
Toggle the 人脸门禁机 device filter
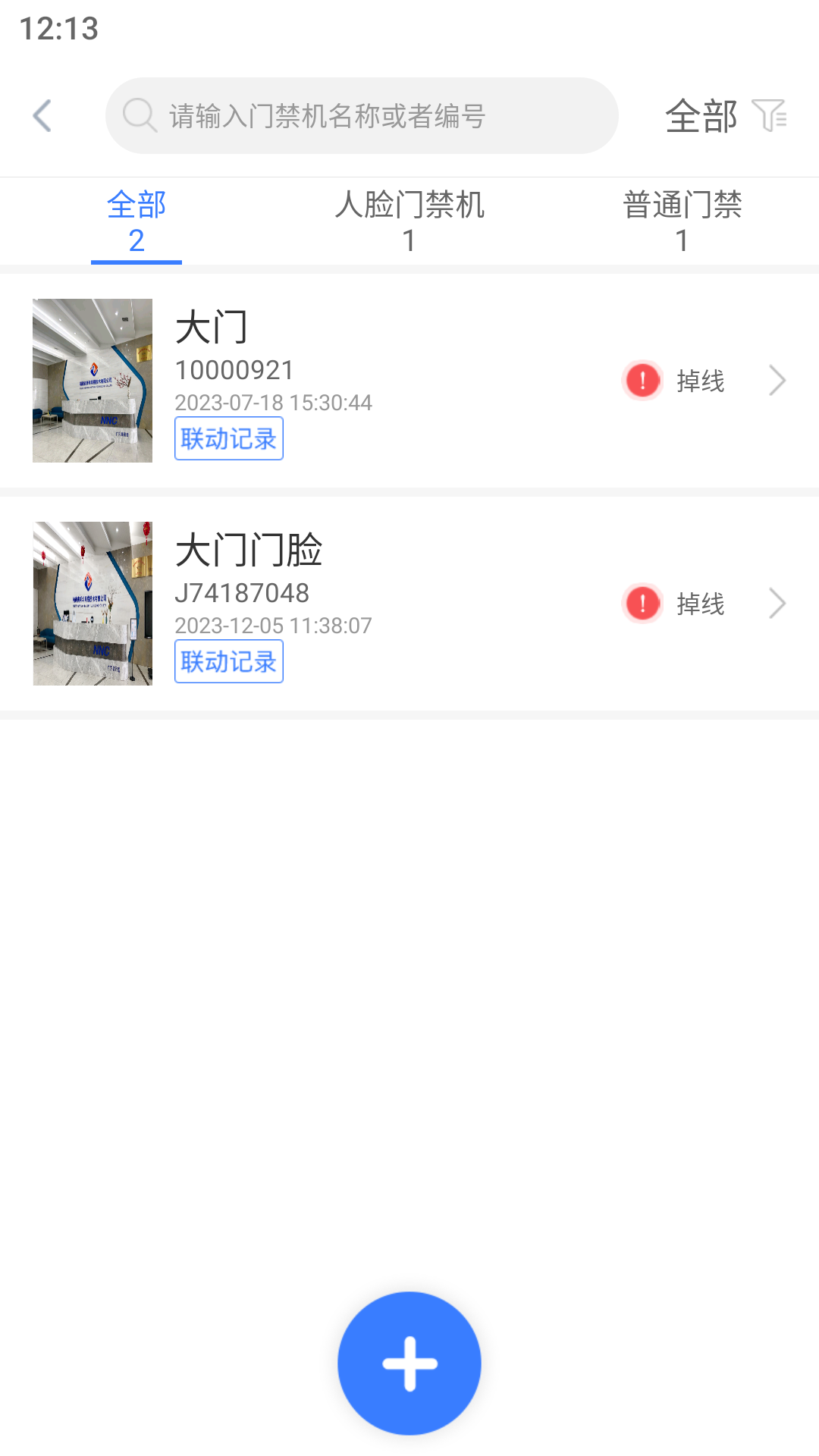pyautogui.click(x=409, y=220)
